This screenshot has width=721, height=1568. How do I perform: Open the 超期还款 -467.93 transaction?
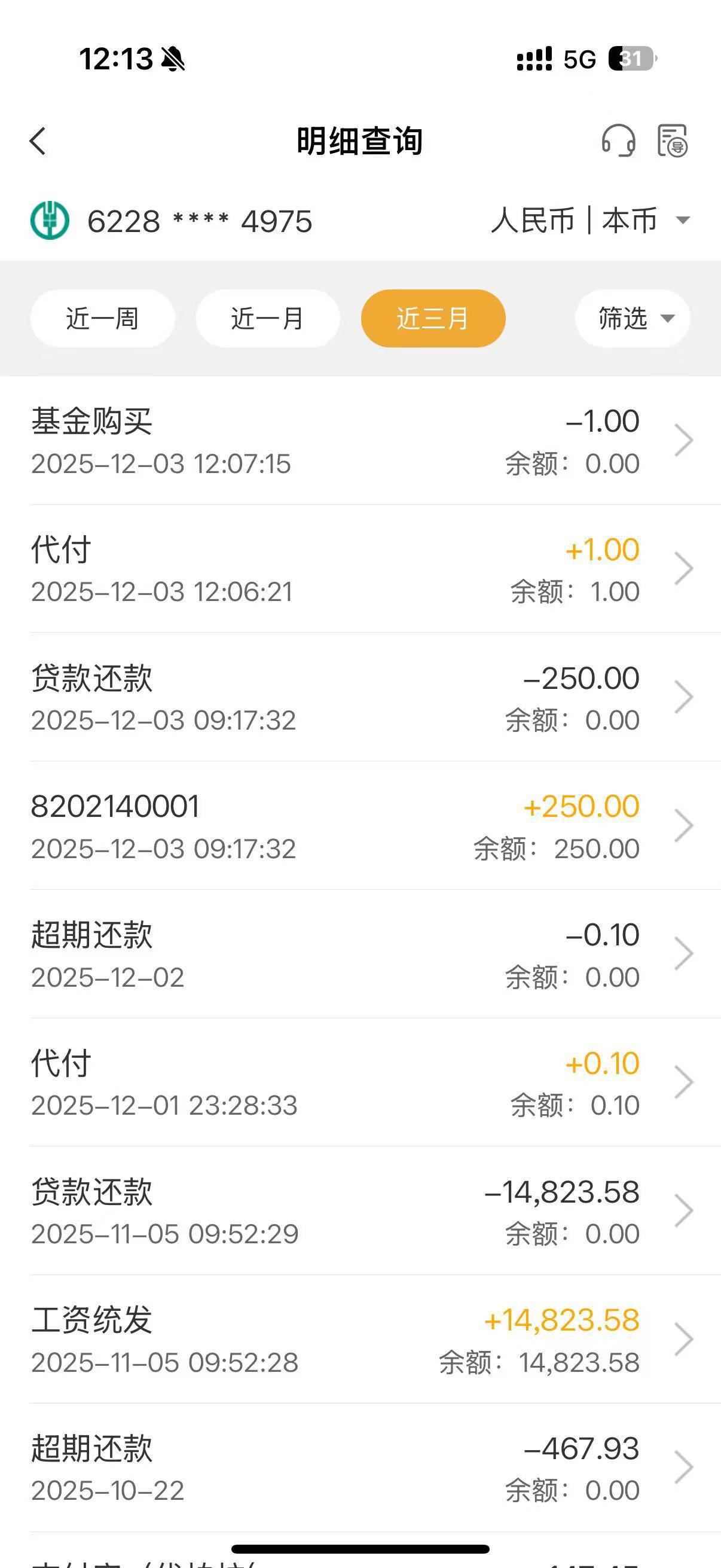360,1468
